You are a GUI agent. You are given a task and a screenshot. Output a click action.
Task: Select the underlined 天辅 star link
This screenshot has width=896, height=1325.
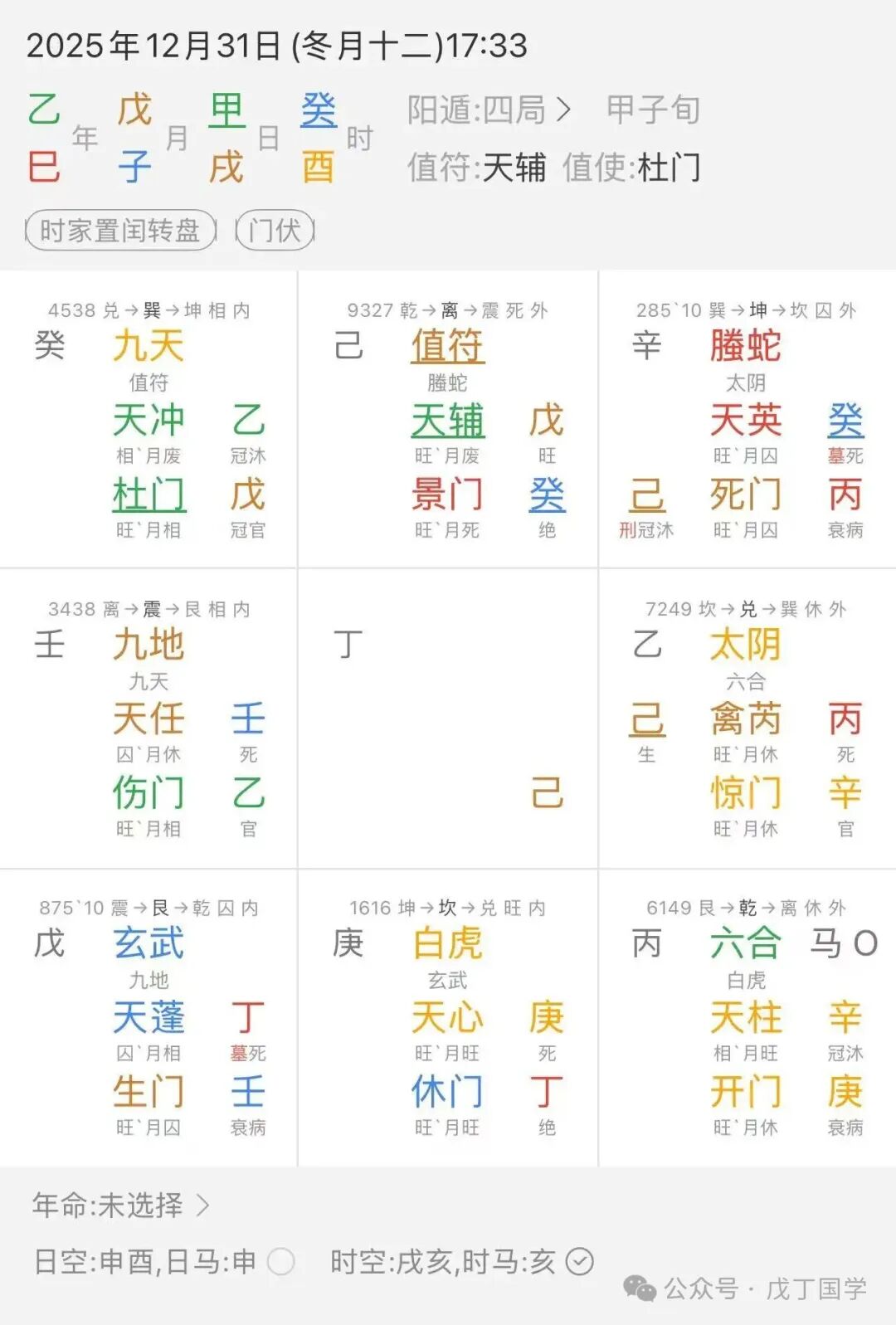pos(448,421)
